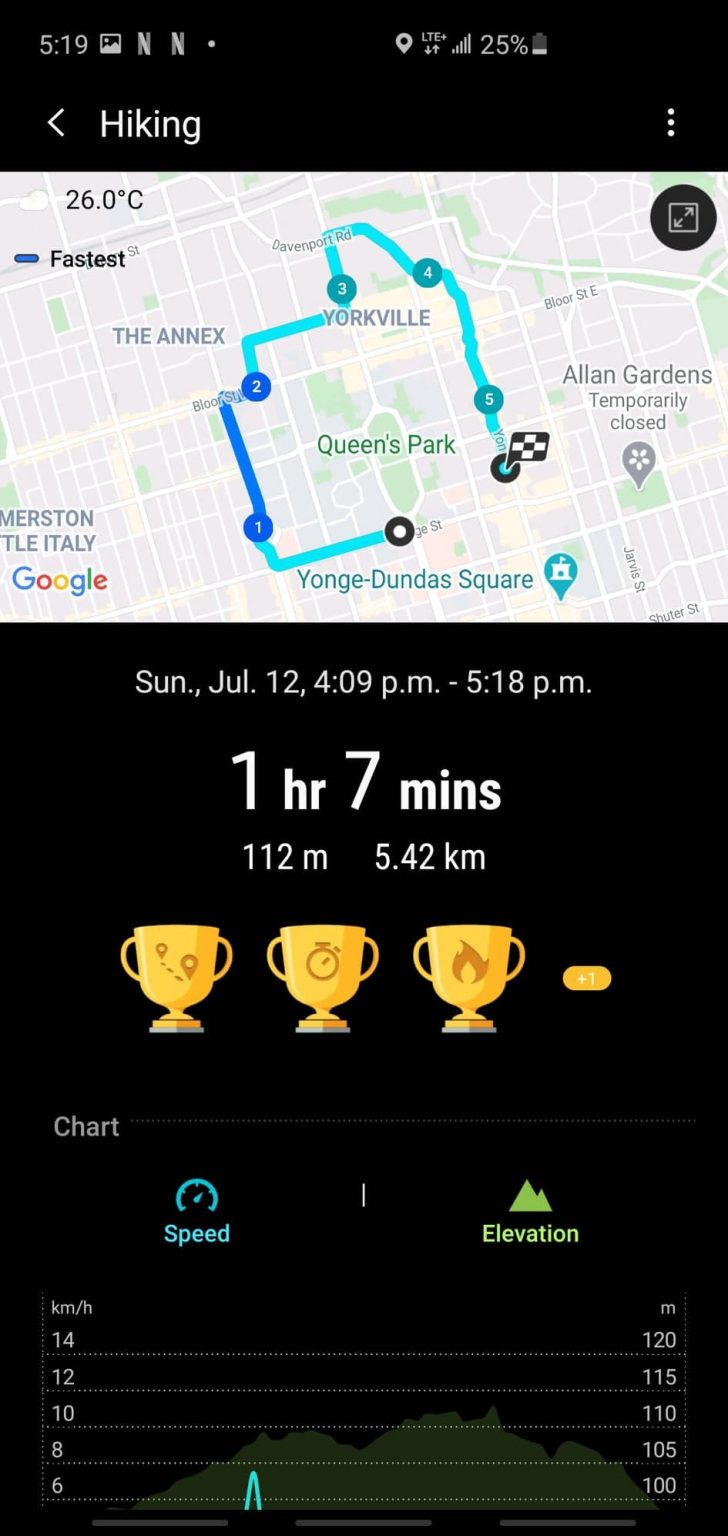Go back using the arrow in Hiking header
This screenshot has width=728, height=1536.
(x=55, y=122)
